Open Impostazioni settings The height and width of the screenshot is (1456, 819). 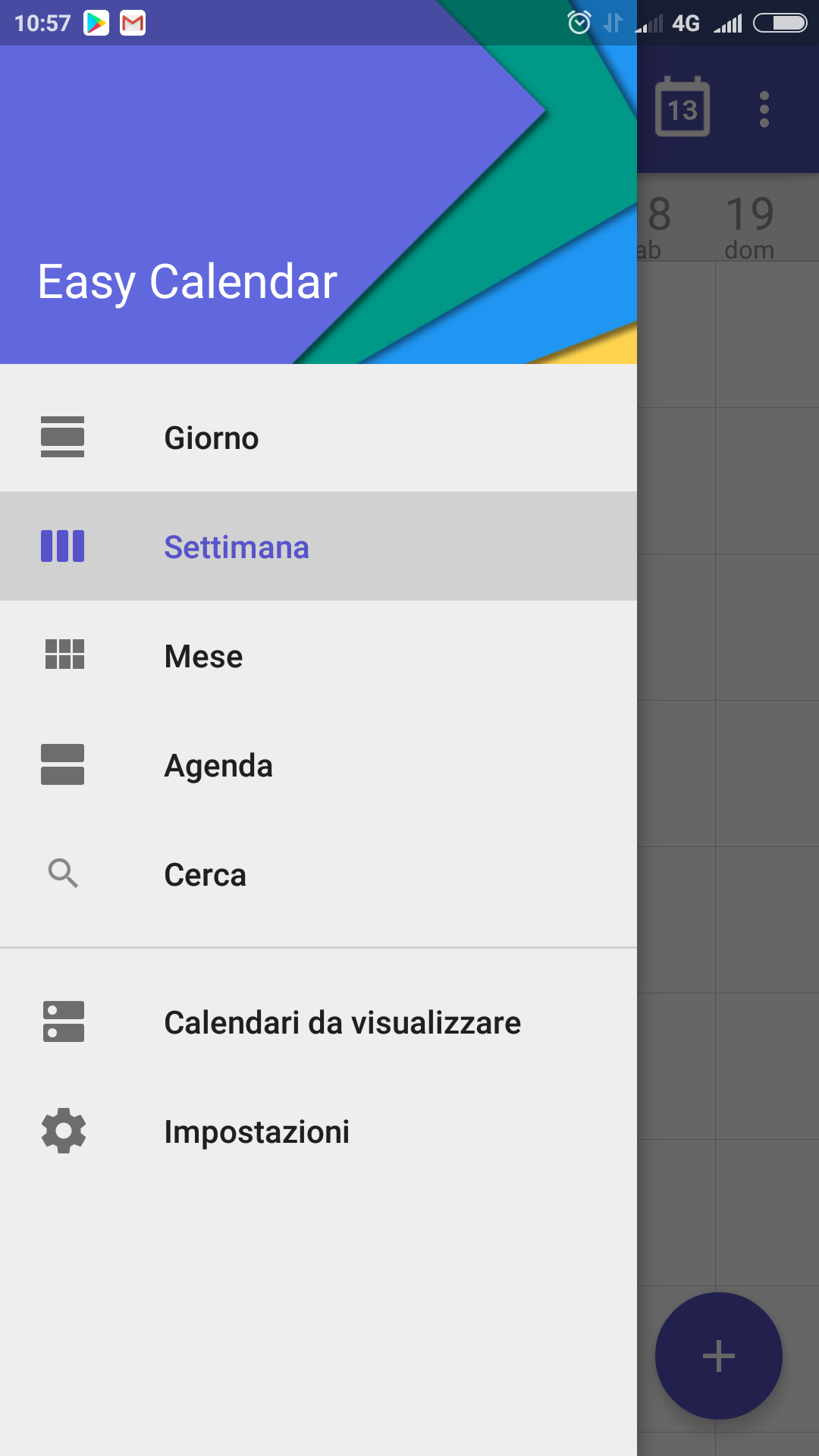click(x=318, y=1131)
